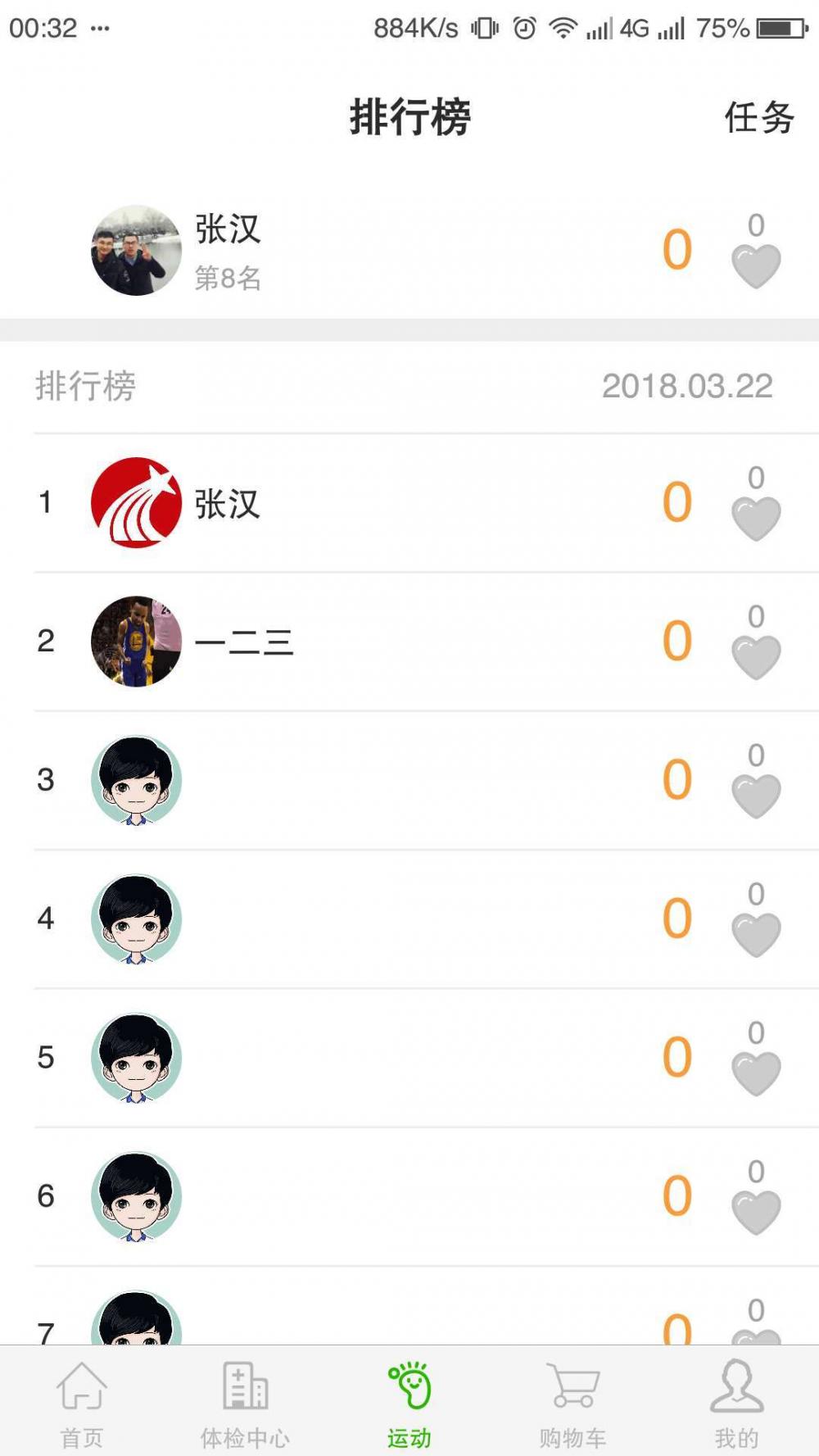Switch to the 体检中心 tab
The height and width of the screenshot is (1456, 819).
[245, 1403]
